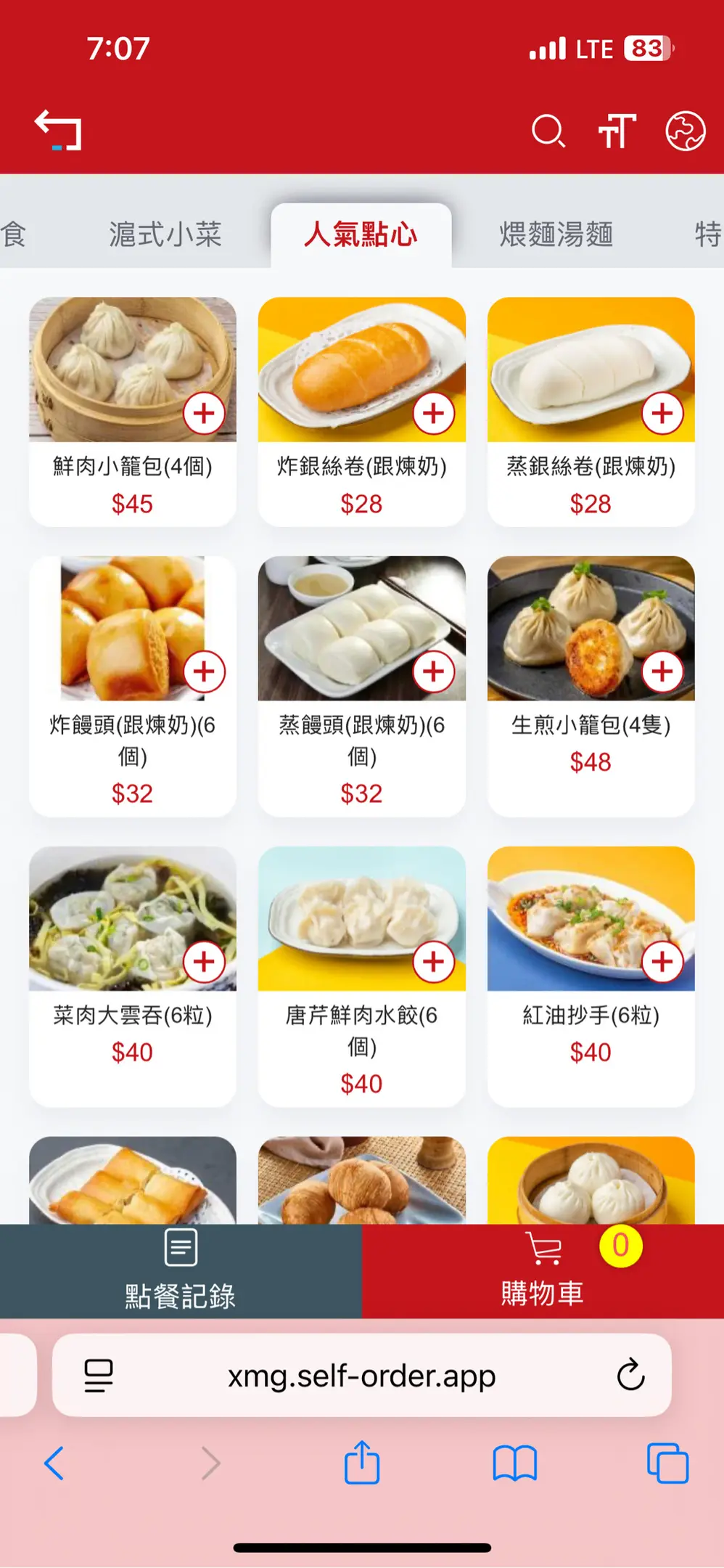This screenshot has width=724, height=1568.
Task: Add 炸饅頭(跟煉奶)(6個) to the order
Action: pyautogui.click(x=204, y=671)
